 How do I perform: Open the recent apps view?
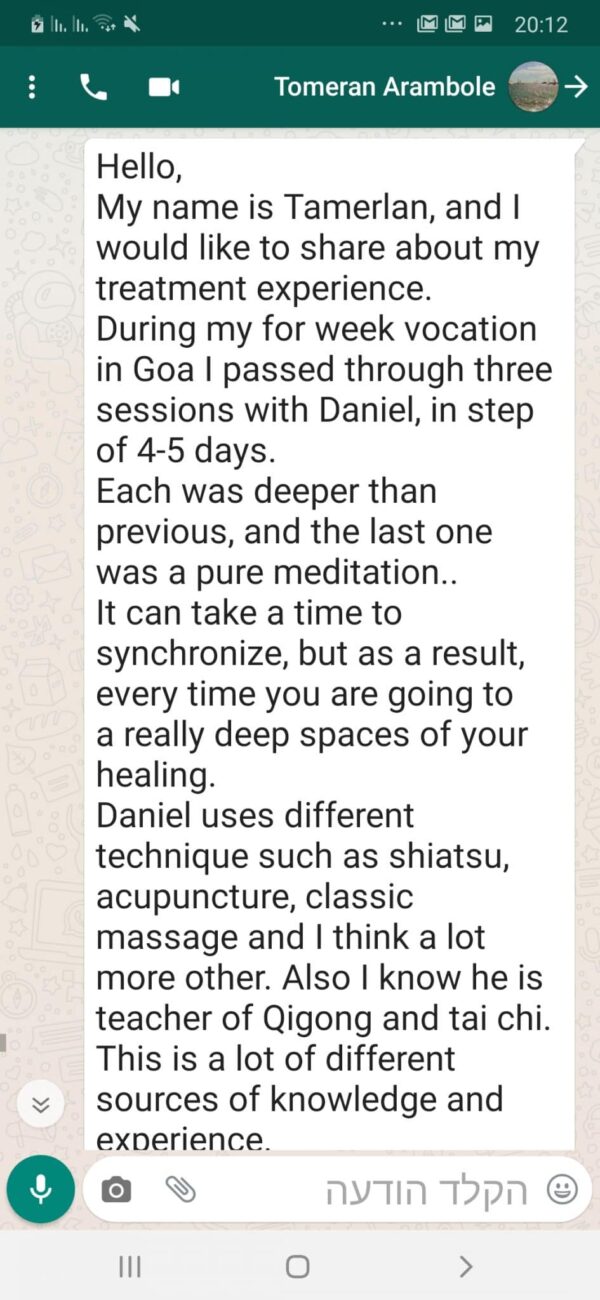coord(129,1267)
